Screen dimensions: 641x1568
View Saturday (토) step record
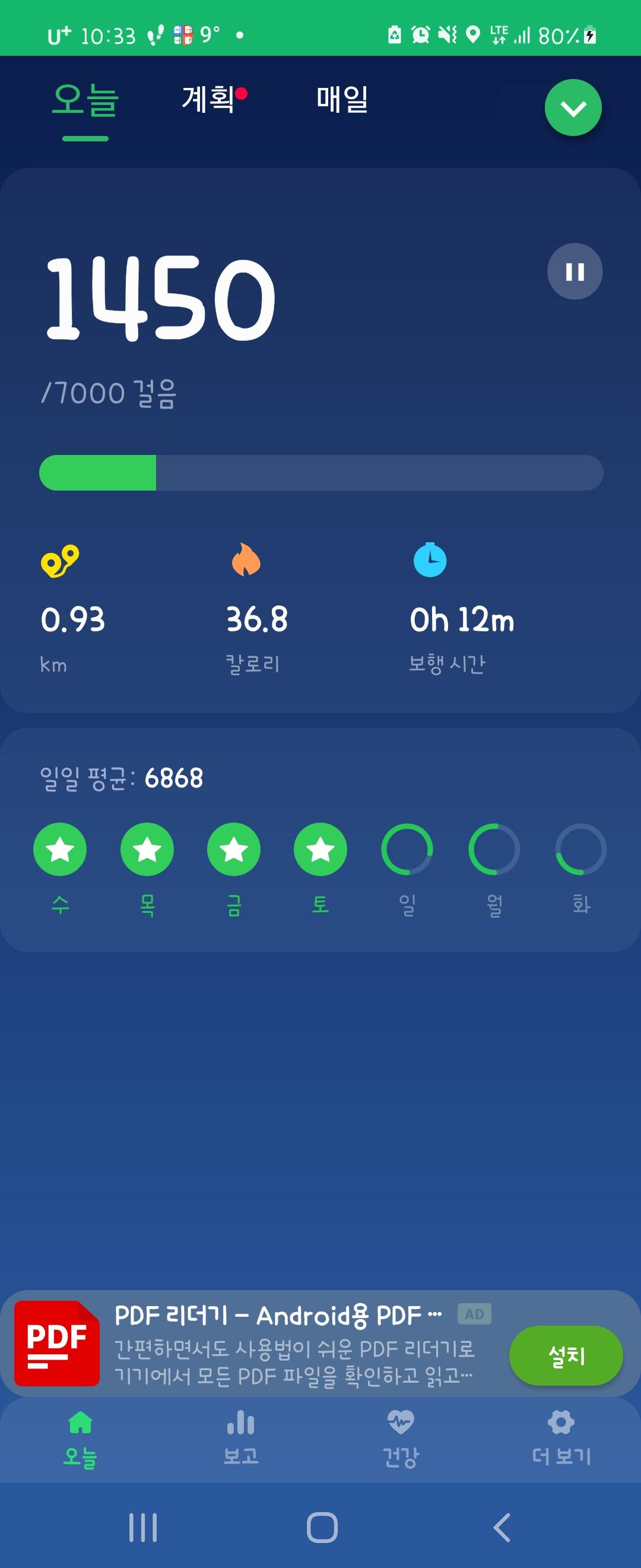(320, 849)
